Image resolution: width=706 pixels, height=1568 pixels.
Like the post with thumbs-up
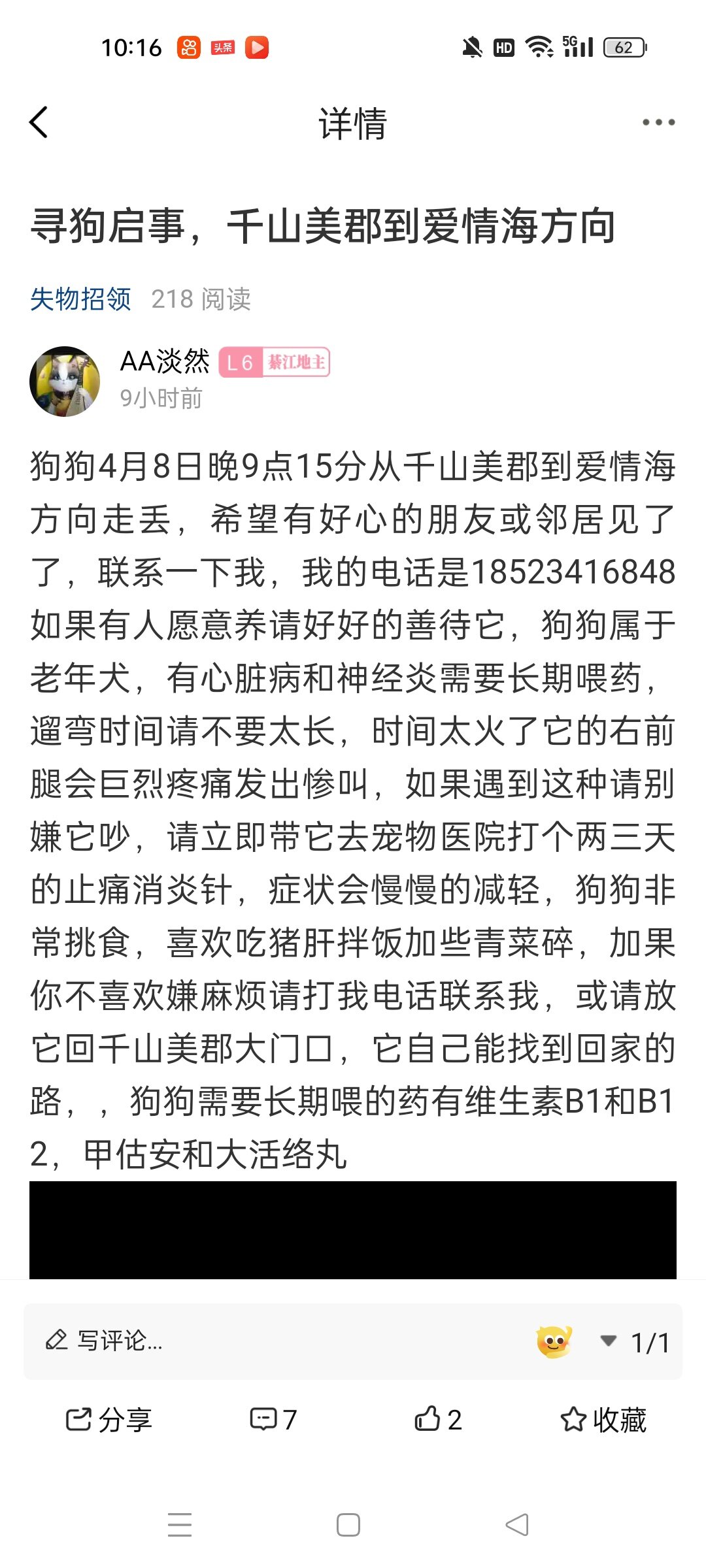click(438, 1420)
